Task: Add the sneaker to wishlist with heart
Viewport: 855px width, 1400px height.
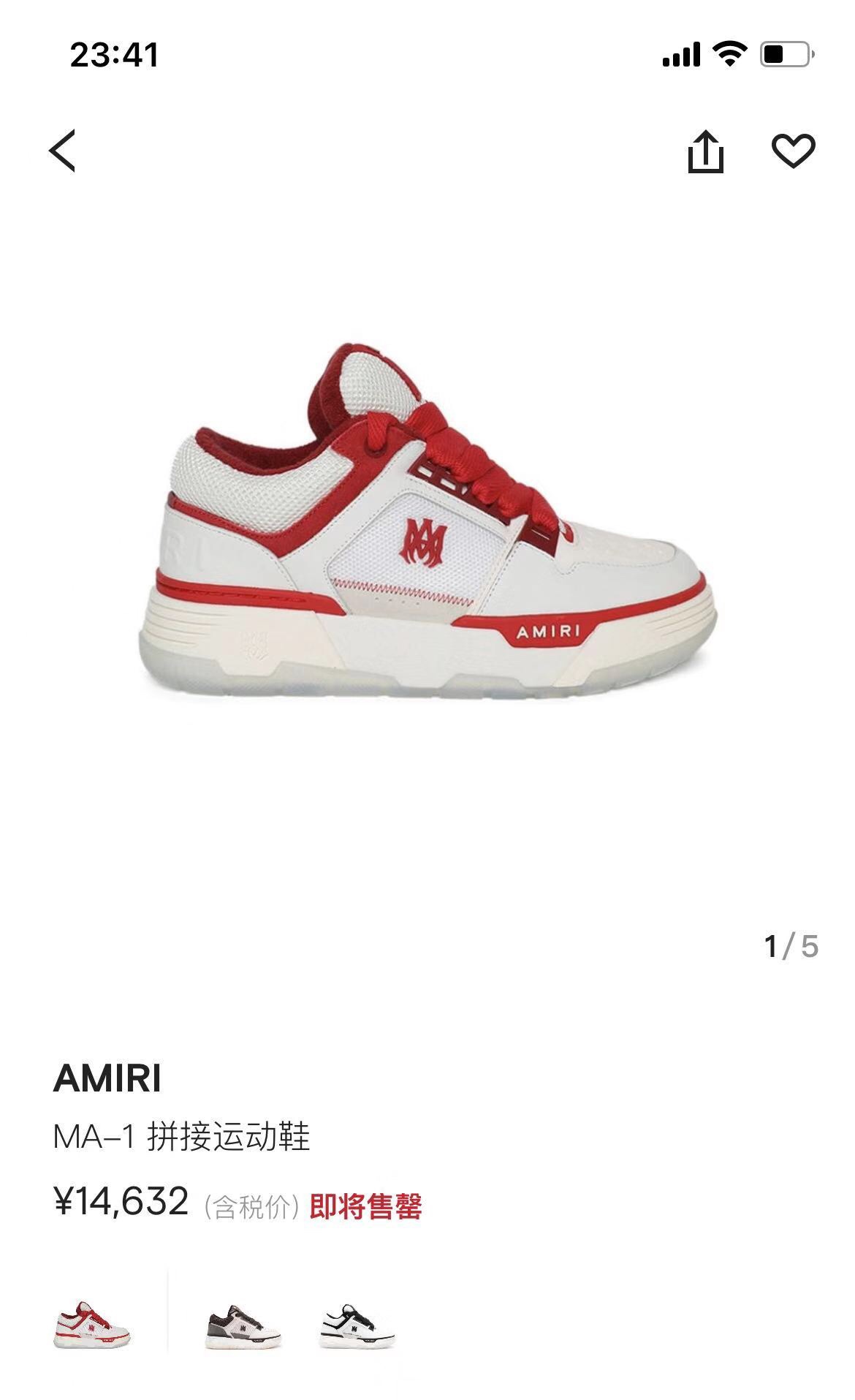Action: click(x=793, y=151)
